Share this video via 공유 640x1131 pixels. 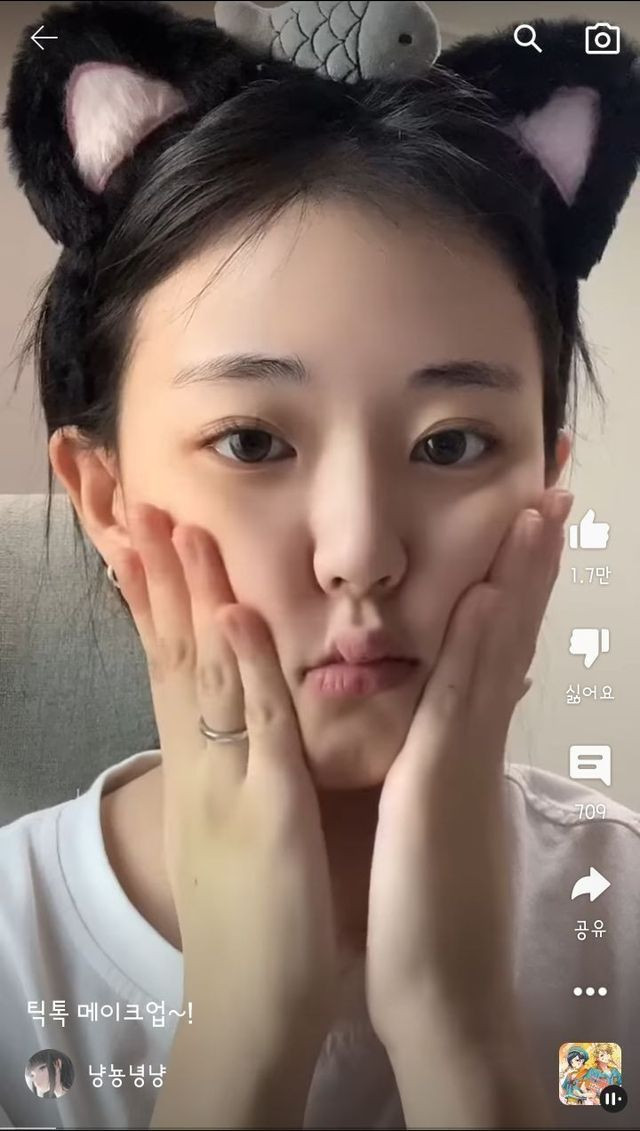pyautogui.click(x=590, y=885)
